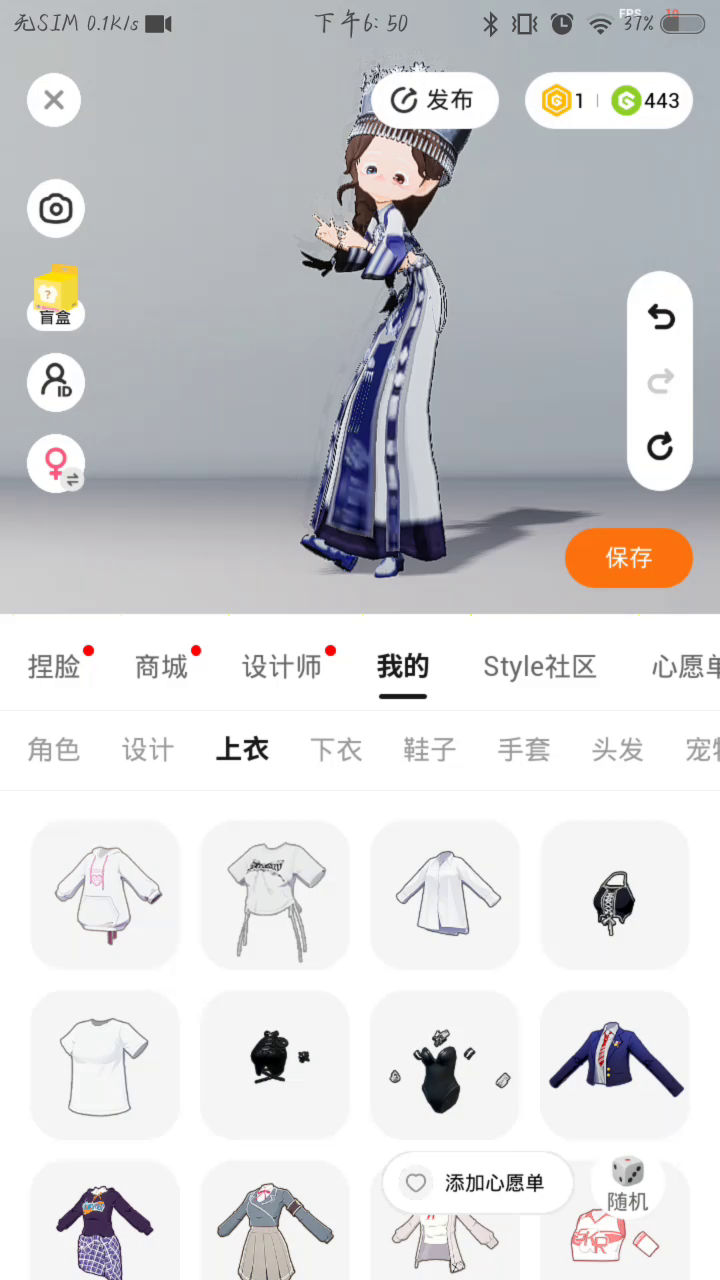Open the 商城 shop tab

tap(161, 667)
